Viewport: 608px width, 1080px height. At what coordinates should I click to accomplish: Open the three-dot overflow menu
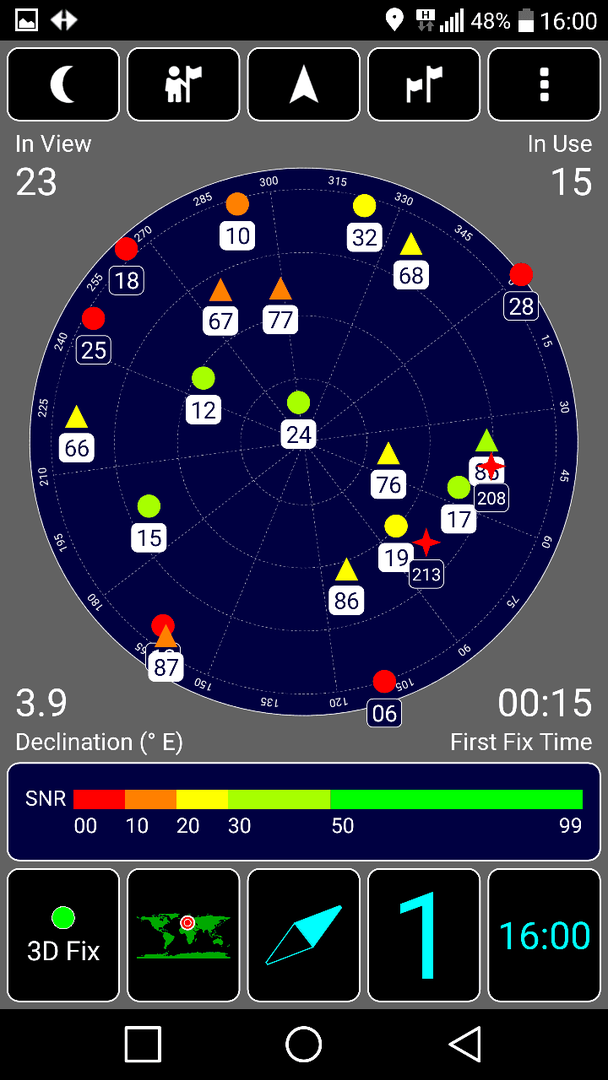pos(544,85)
